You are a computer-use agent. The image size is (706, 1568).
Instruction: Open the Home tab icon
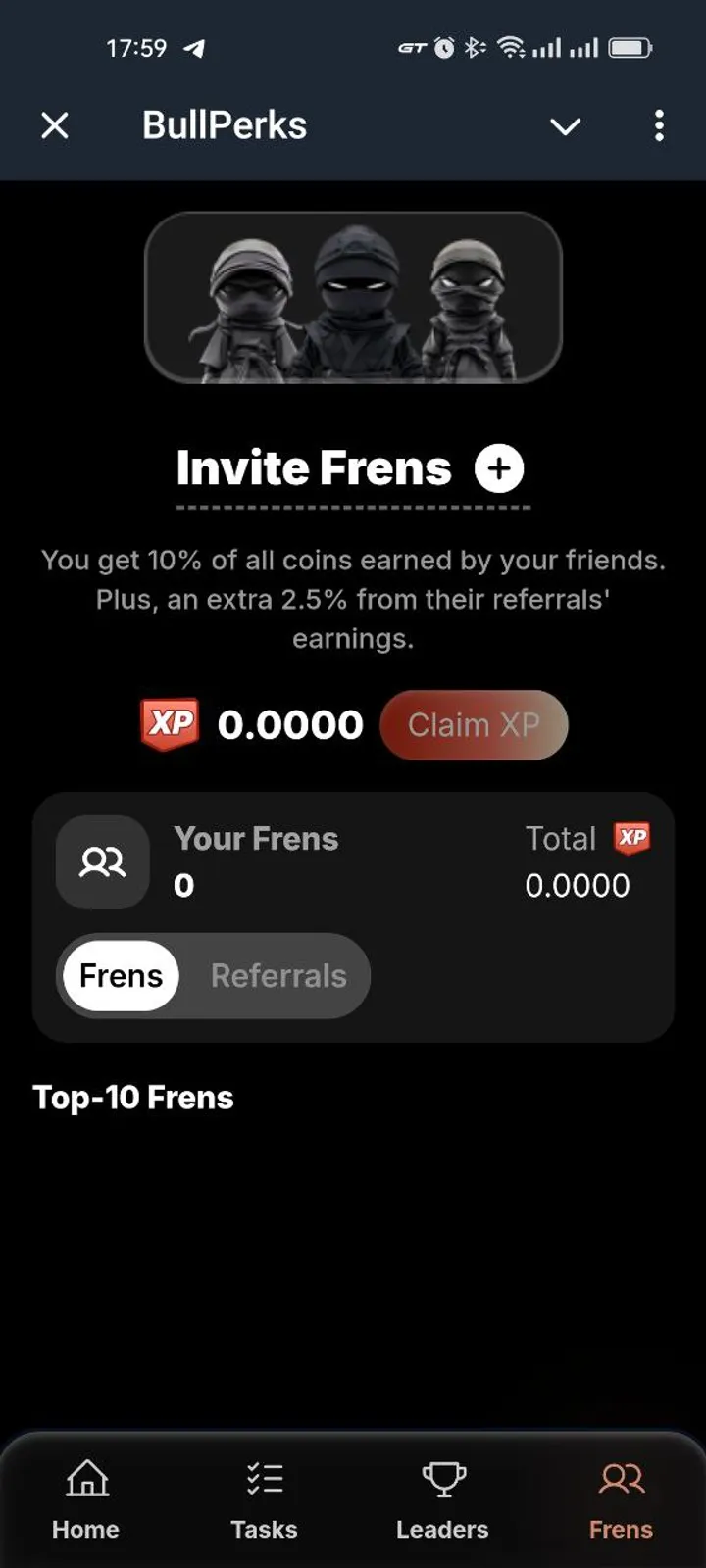(84, 1477)
